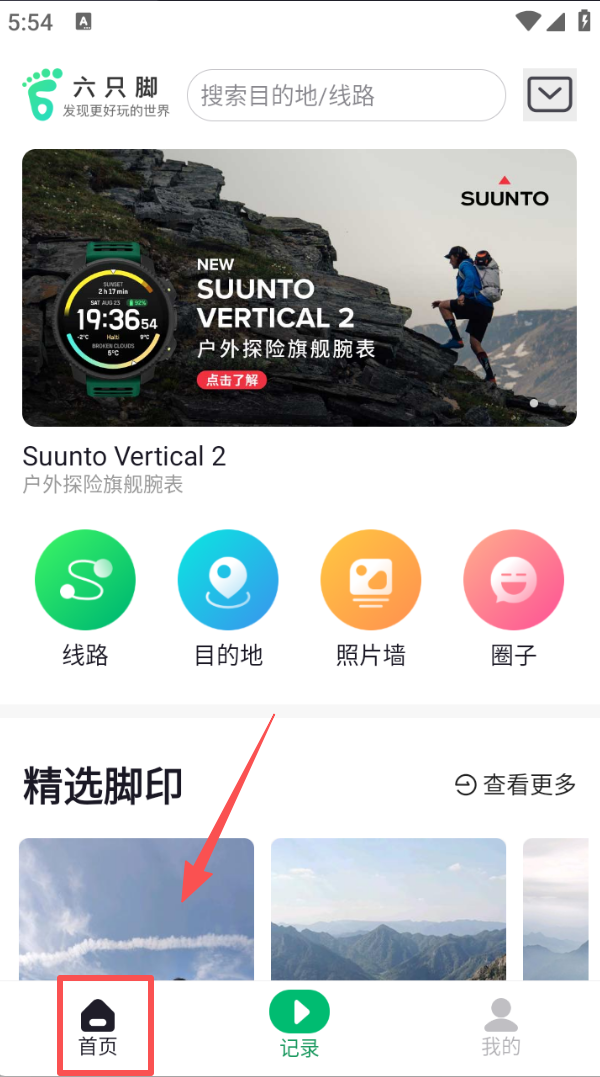Image resolution: width=600 pixels, height=1077 pixels.
Task: Open the second featured footprint with mountains
Action: pyautogui.click(x=388, y=908)
